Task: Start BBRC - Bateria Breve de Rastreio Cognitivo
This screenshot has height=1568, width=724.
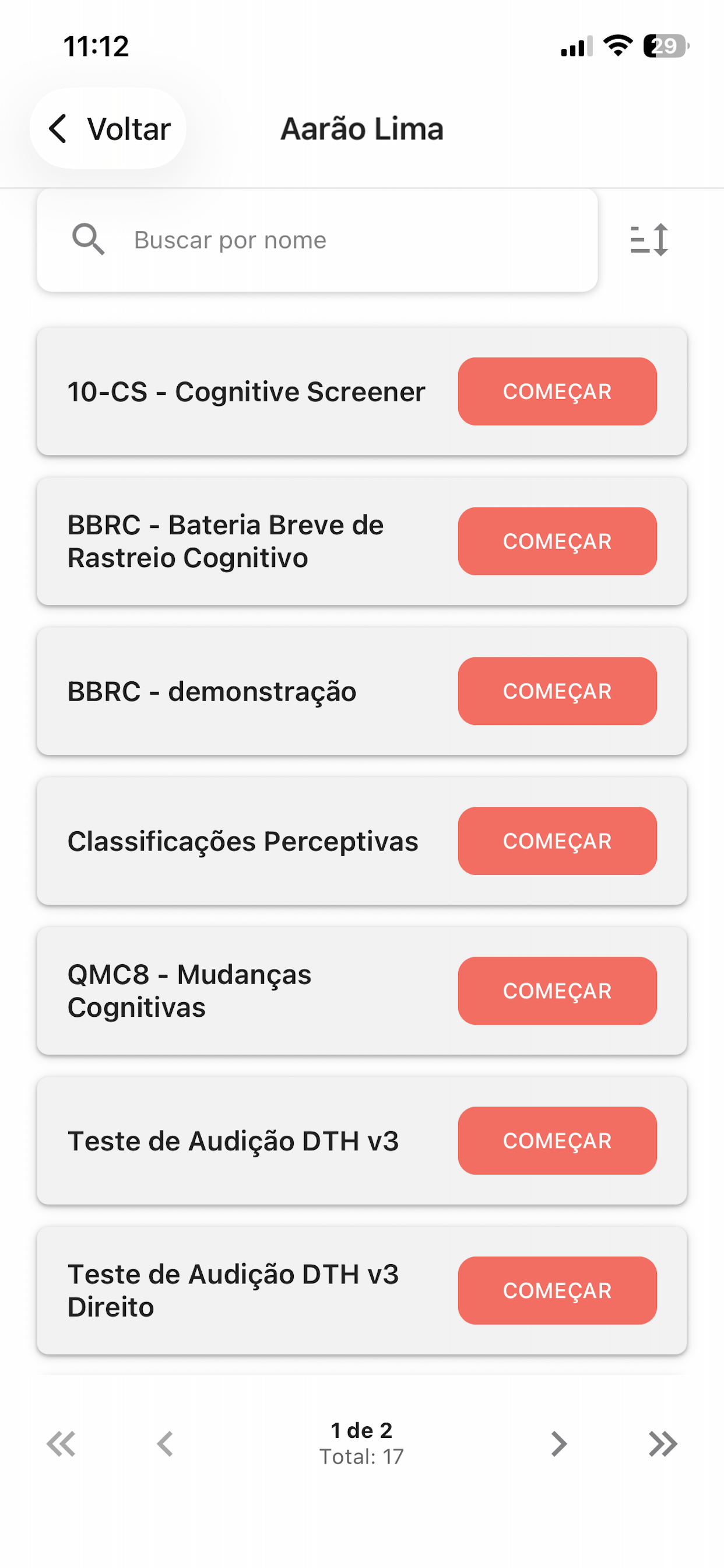Action: point(557,541)
